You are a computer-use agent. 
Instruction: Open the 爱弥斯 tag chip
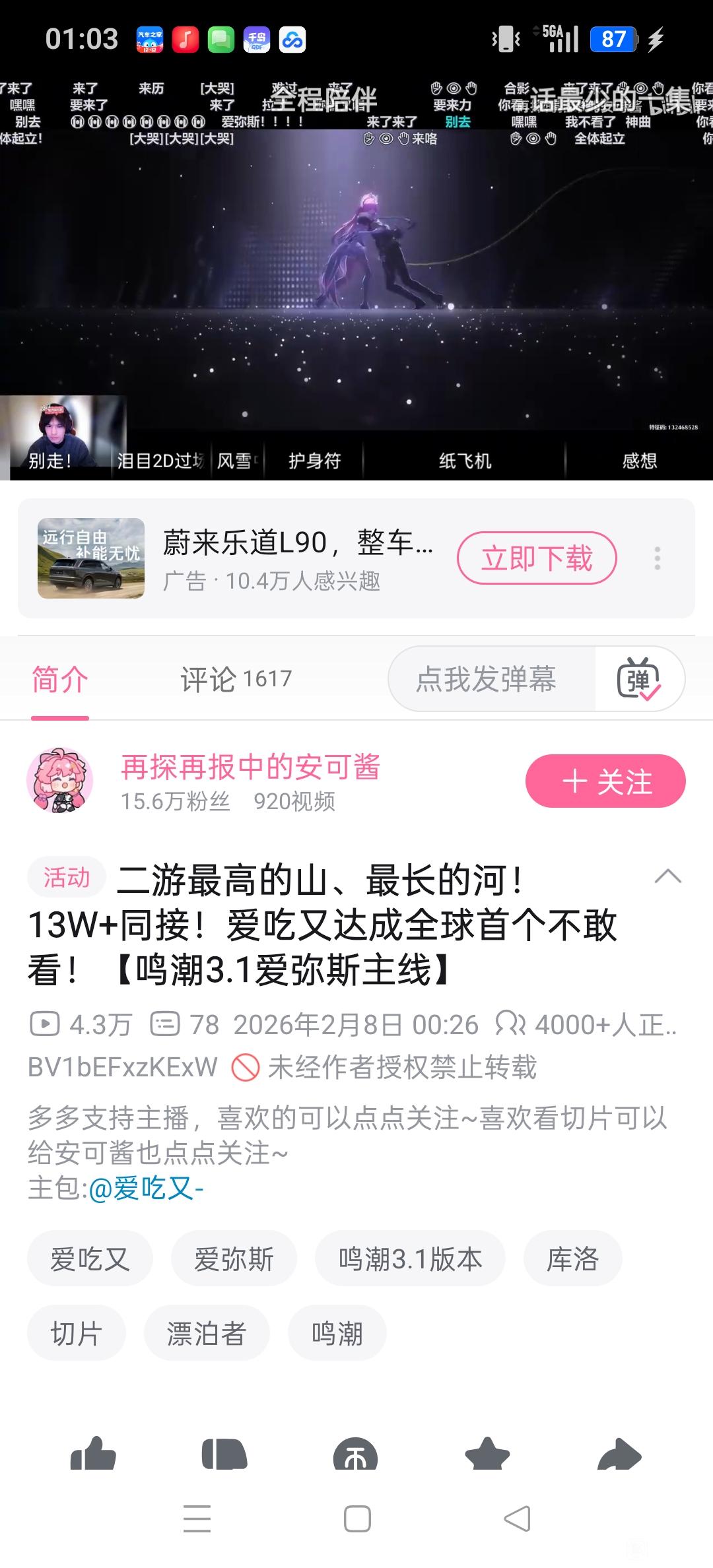(234, 1258)
